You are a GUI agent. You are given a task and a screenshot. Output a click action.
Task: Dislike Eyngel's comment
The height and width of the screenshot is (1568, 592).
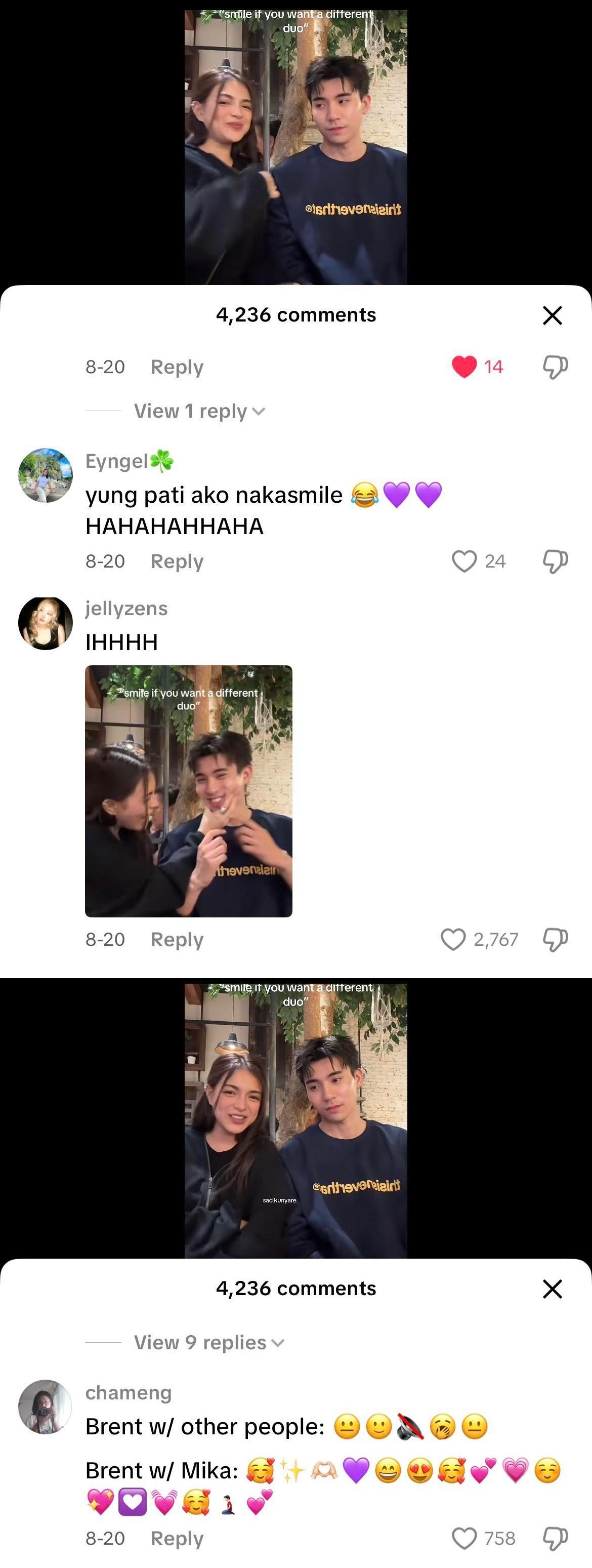tap(555, 561)
